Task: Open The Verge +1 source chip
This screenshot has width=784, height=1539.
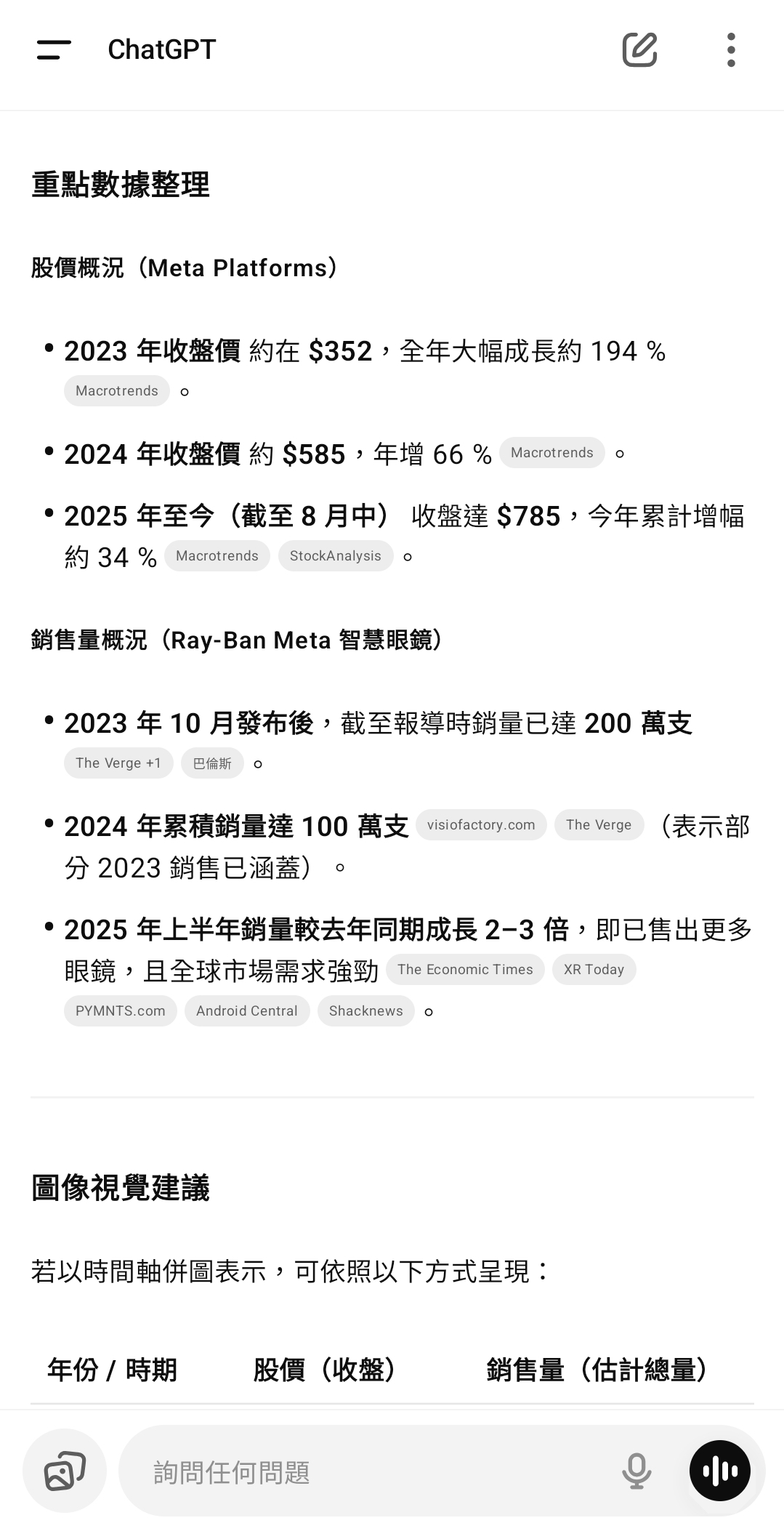Action: coord(118,763)
